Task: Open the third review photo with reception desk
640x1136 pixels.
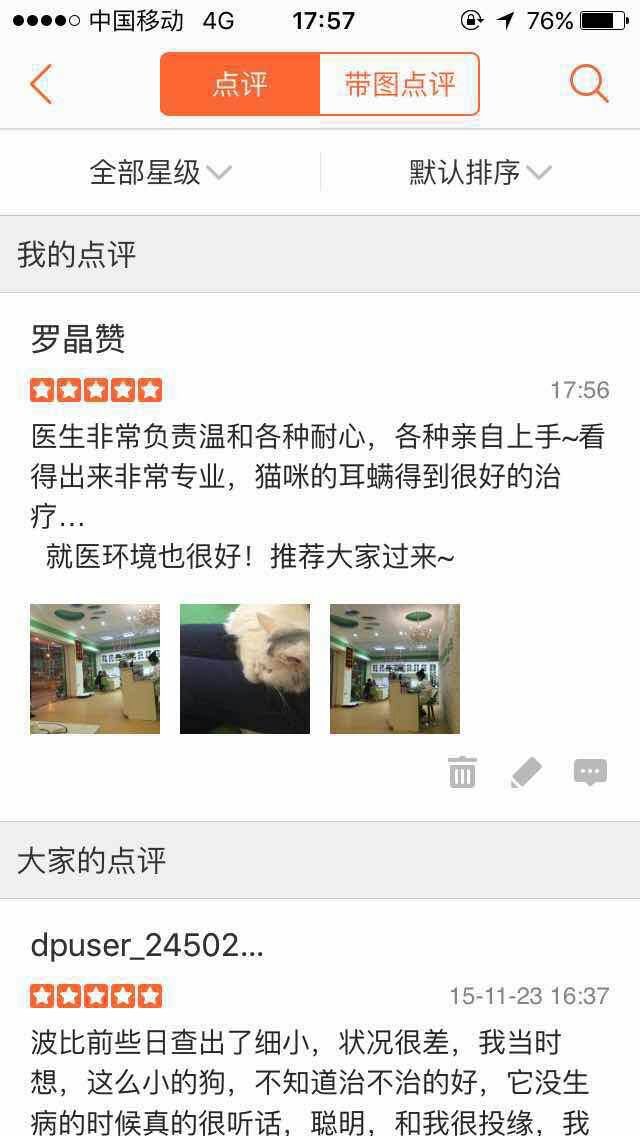Action: click(x=395, y=669)
